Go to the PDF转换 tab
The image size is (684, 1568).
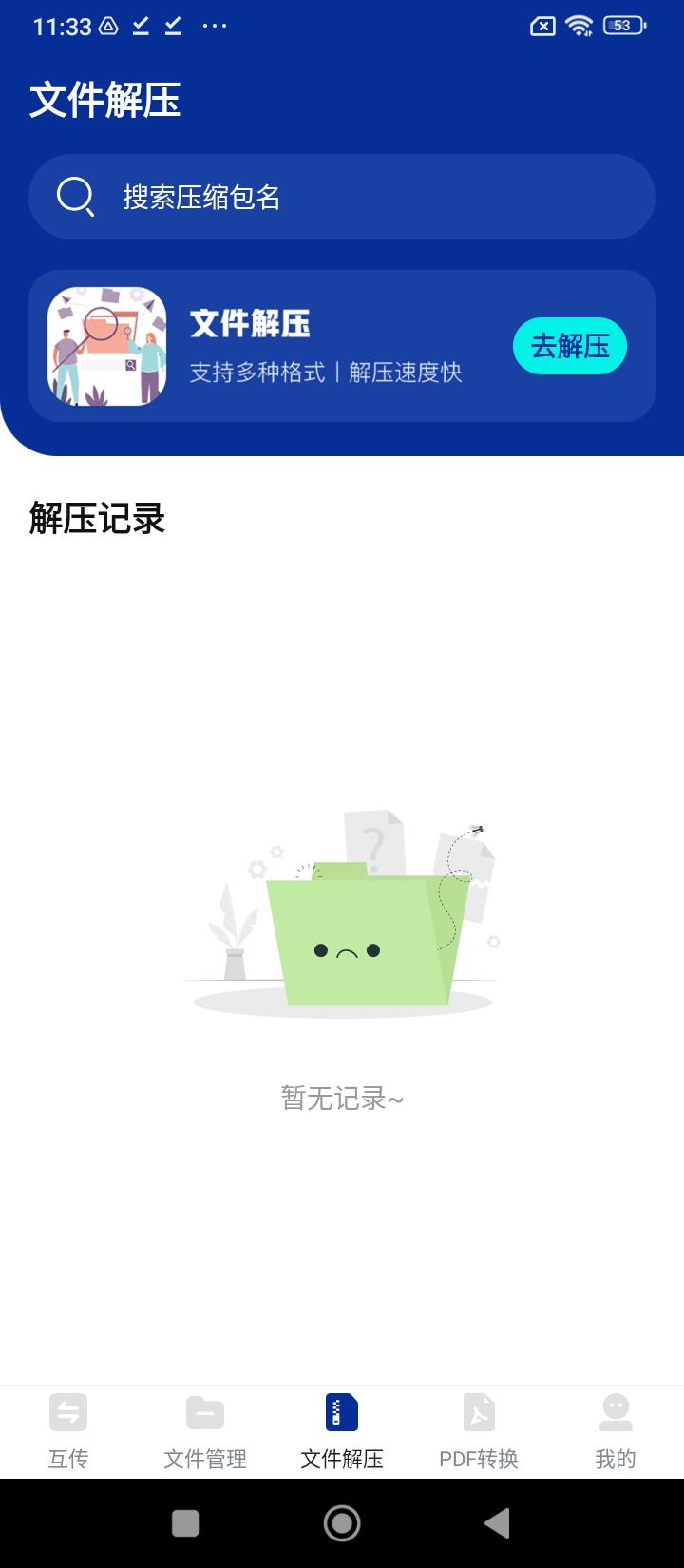pos(479,1431)
